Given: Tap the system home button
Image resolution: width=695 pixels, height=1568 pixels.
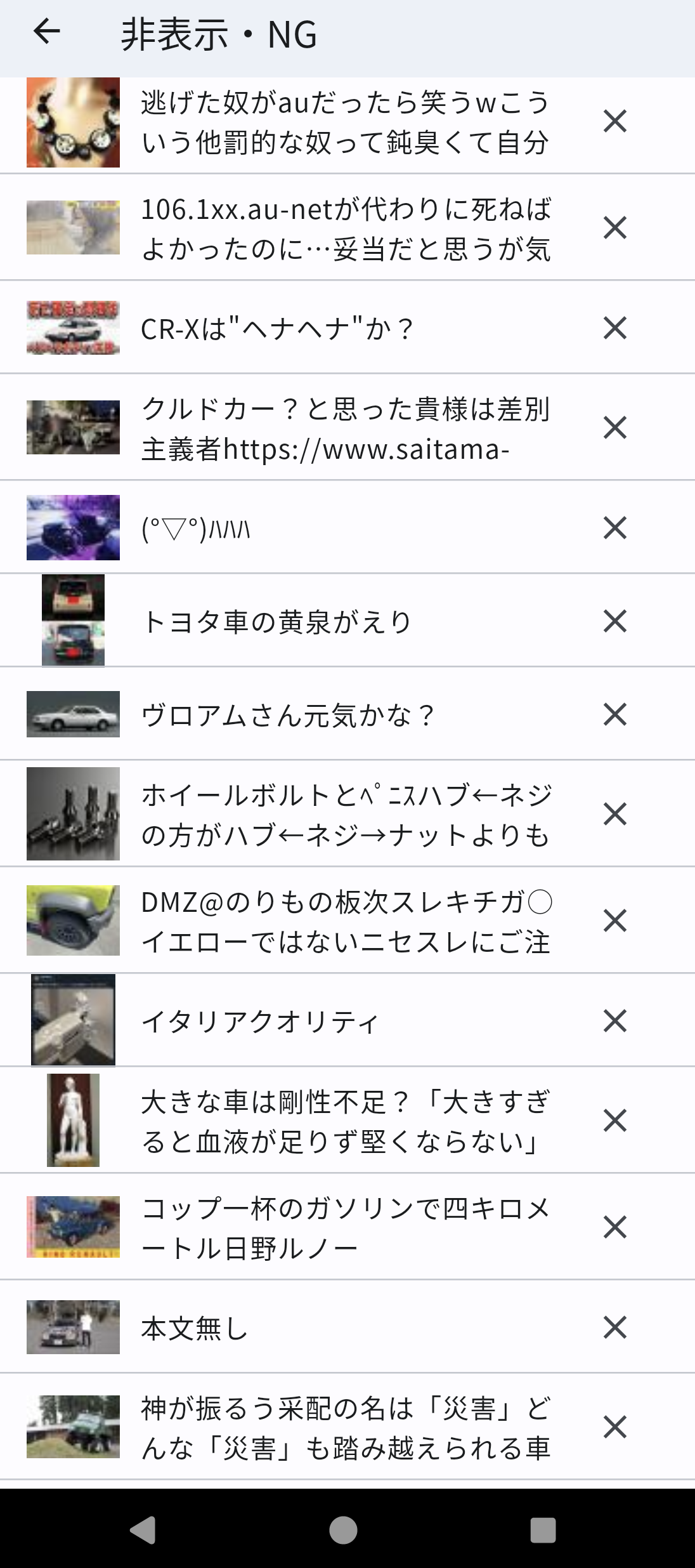Looking at the screenshot, I should coord(343,1529).
